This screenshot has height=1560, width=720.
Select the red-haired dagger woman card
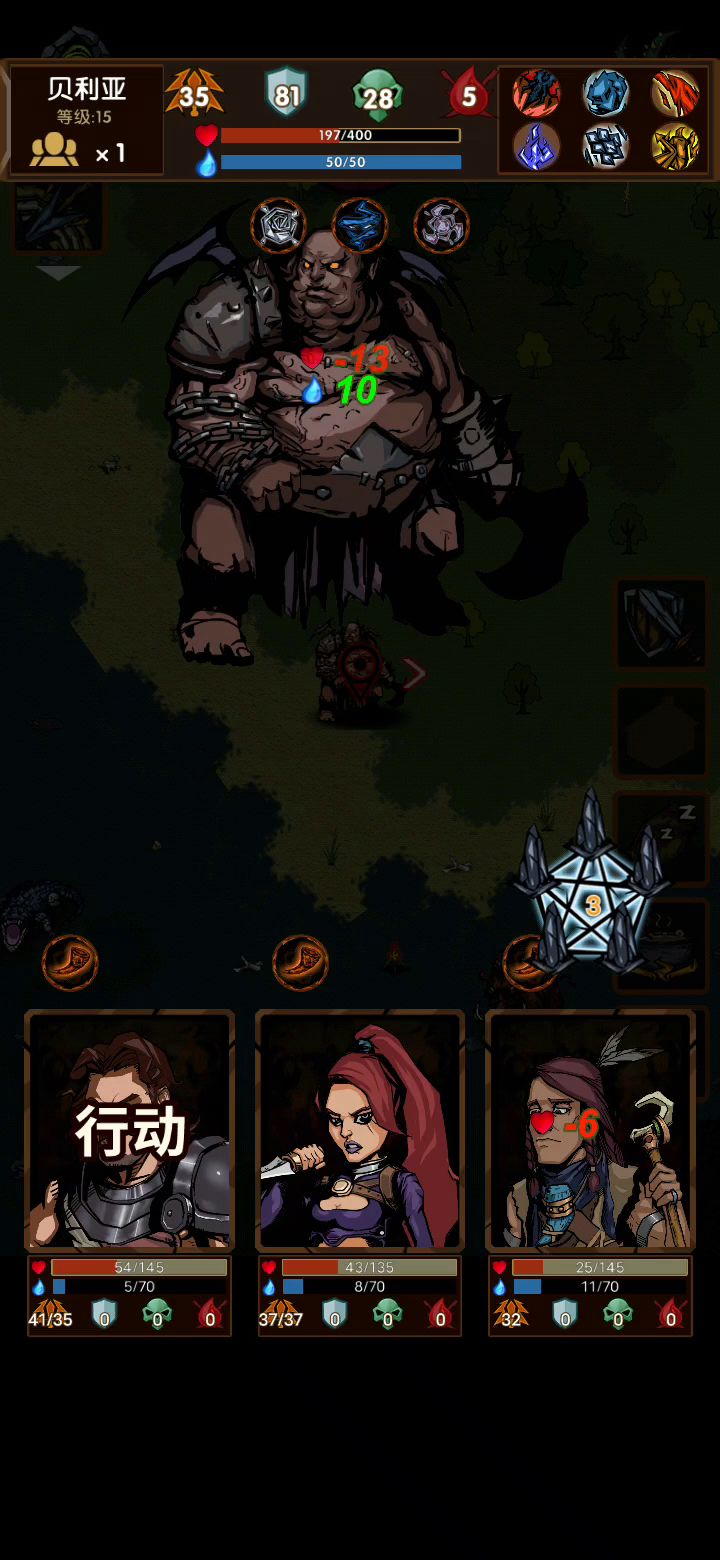tap(360, 1132)
